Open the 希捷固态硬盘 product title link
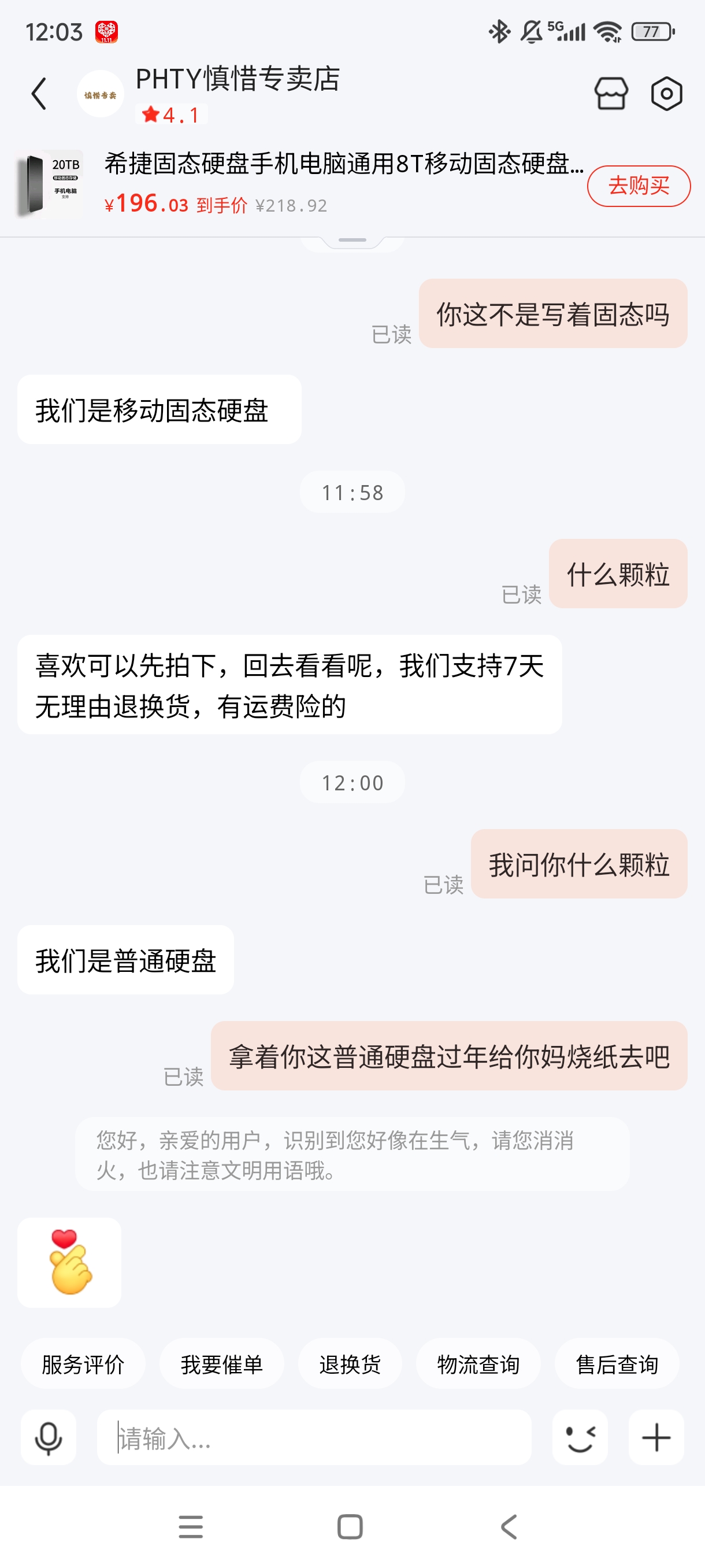705x1568 pixels. (x=340, y=163)
